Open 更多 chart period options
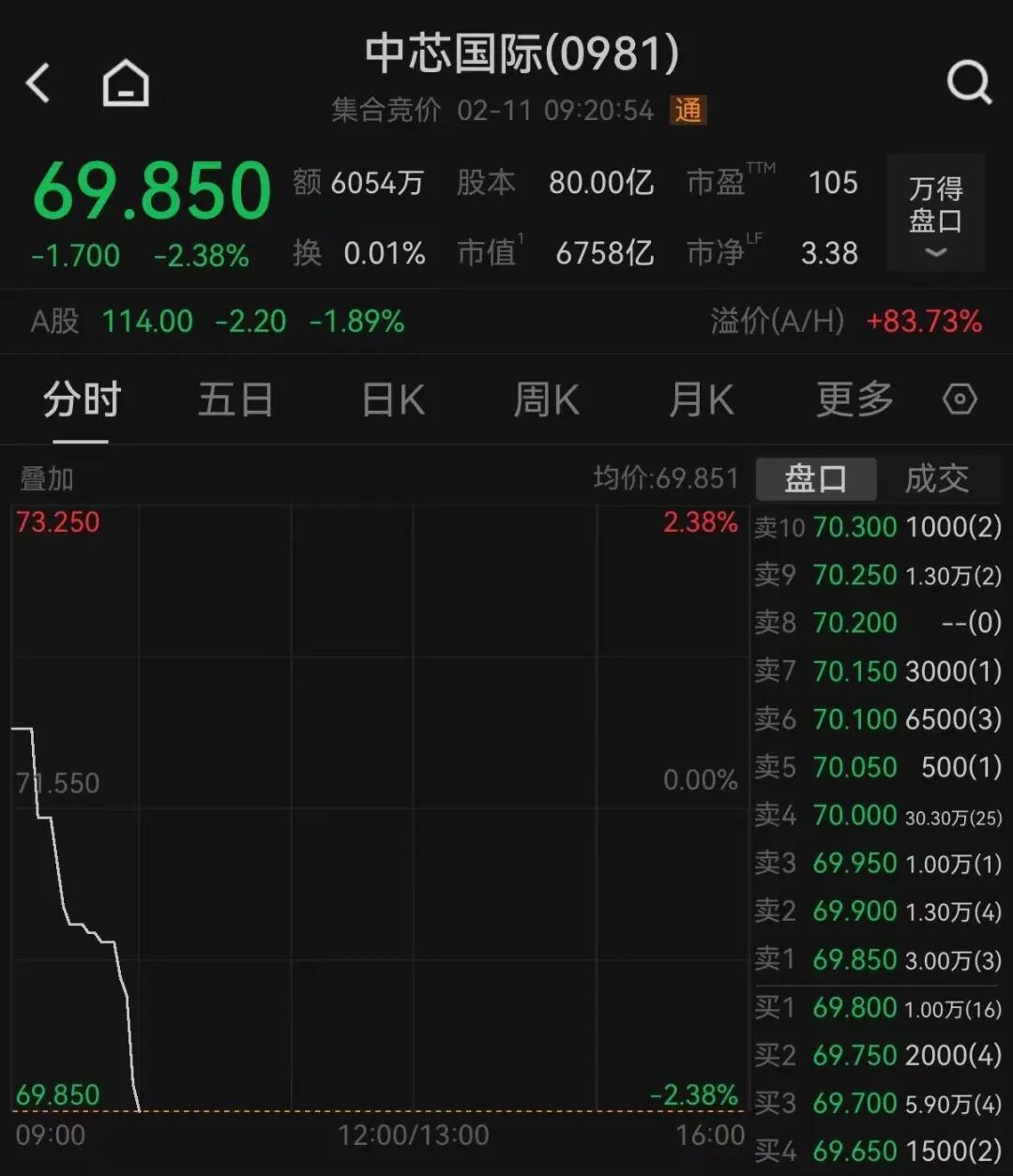Screen dimensions: 1013x1176 (854, 400)
